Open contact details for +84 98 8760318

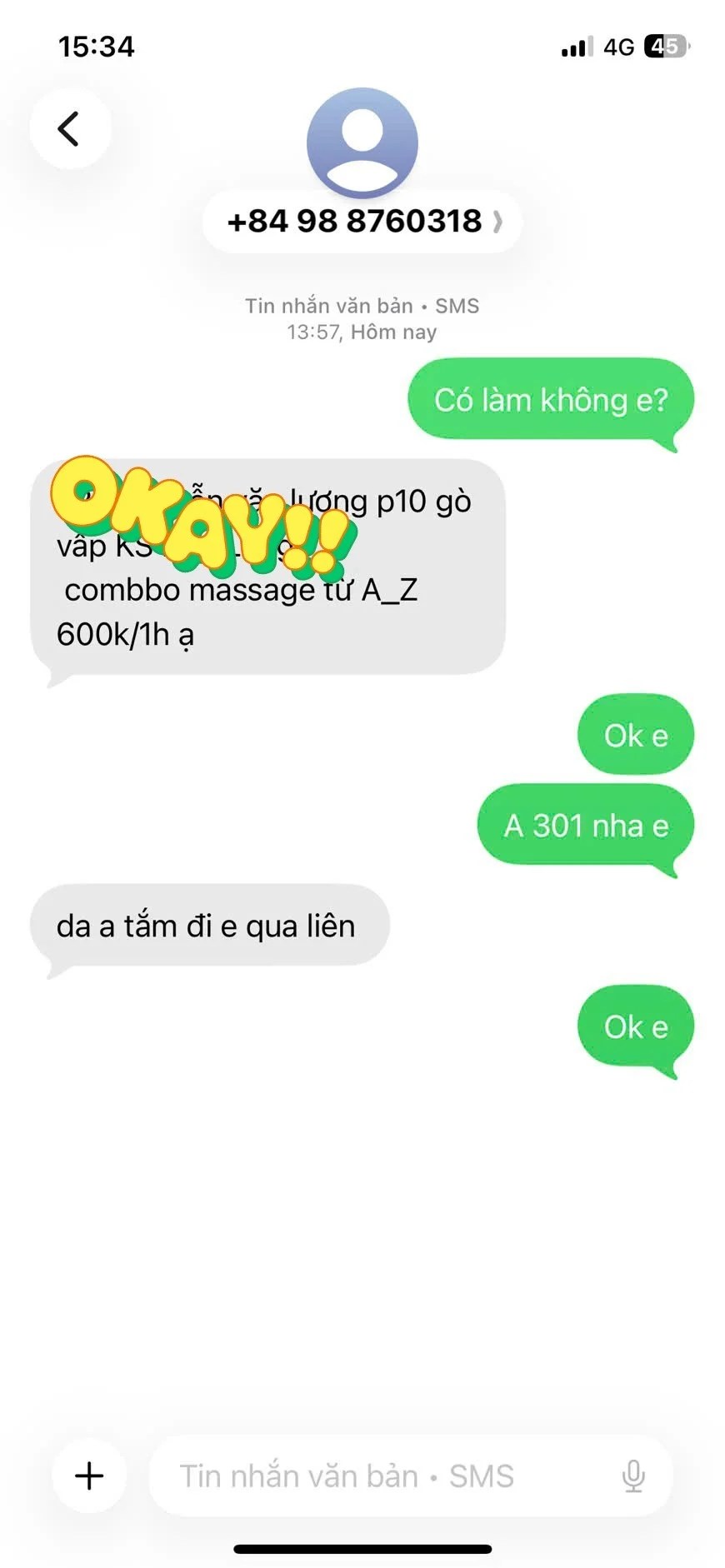coord(362,221)
